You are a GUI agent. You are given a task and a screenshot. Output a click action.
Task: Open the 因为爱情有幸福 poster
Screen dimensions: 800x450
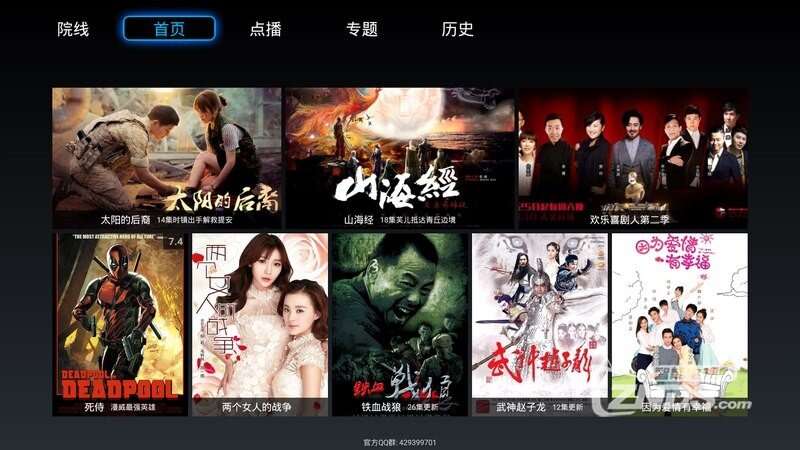tap(679, 324)
